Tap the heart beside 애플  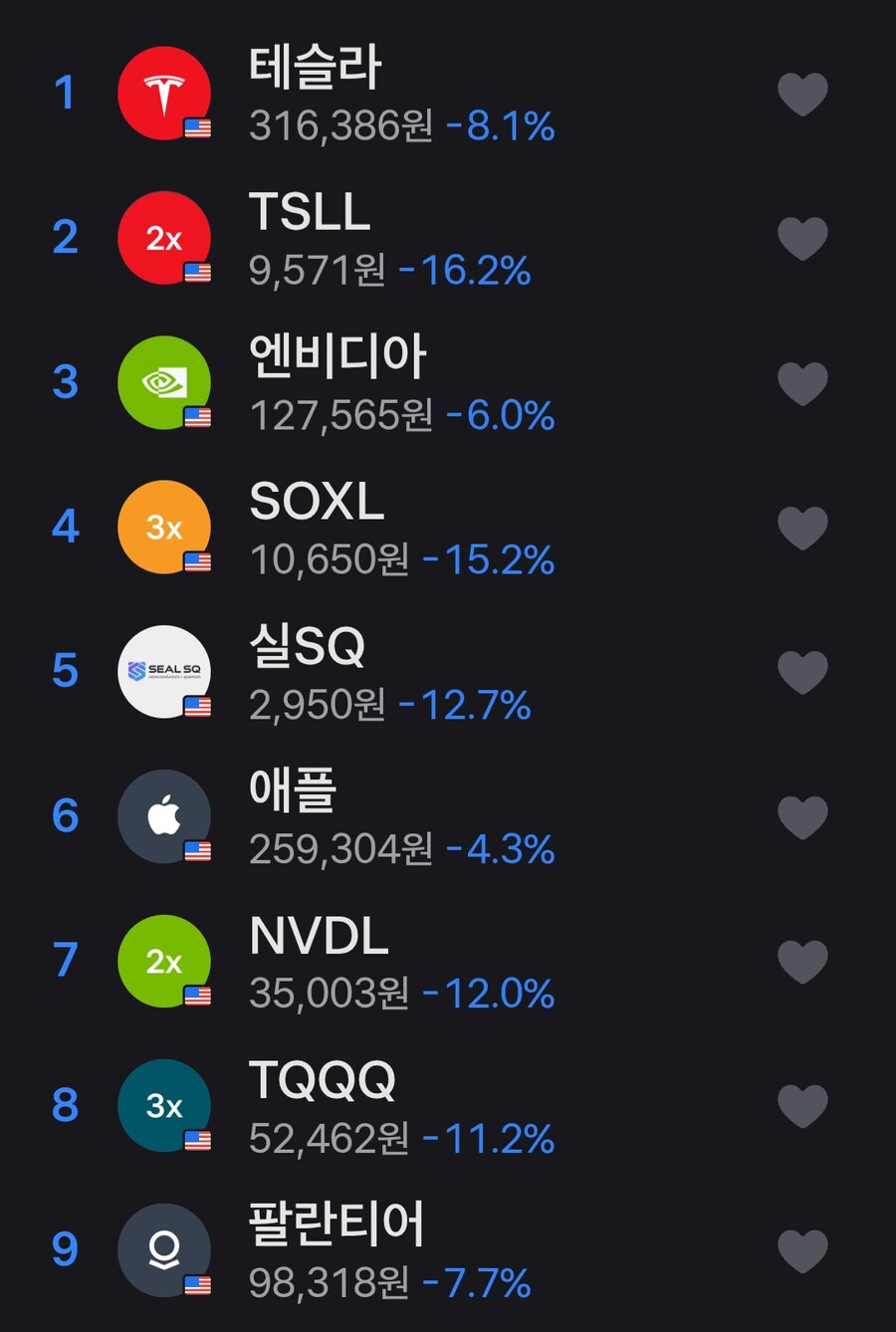pos(801,817)
